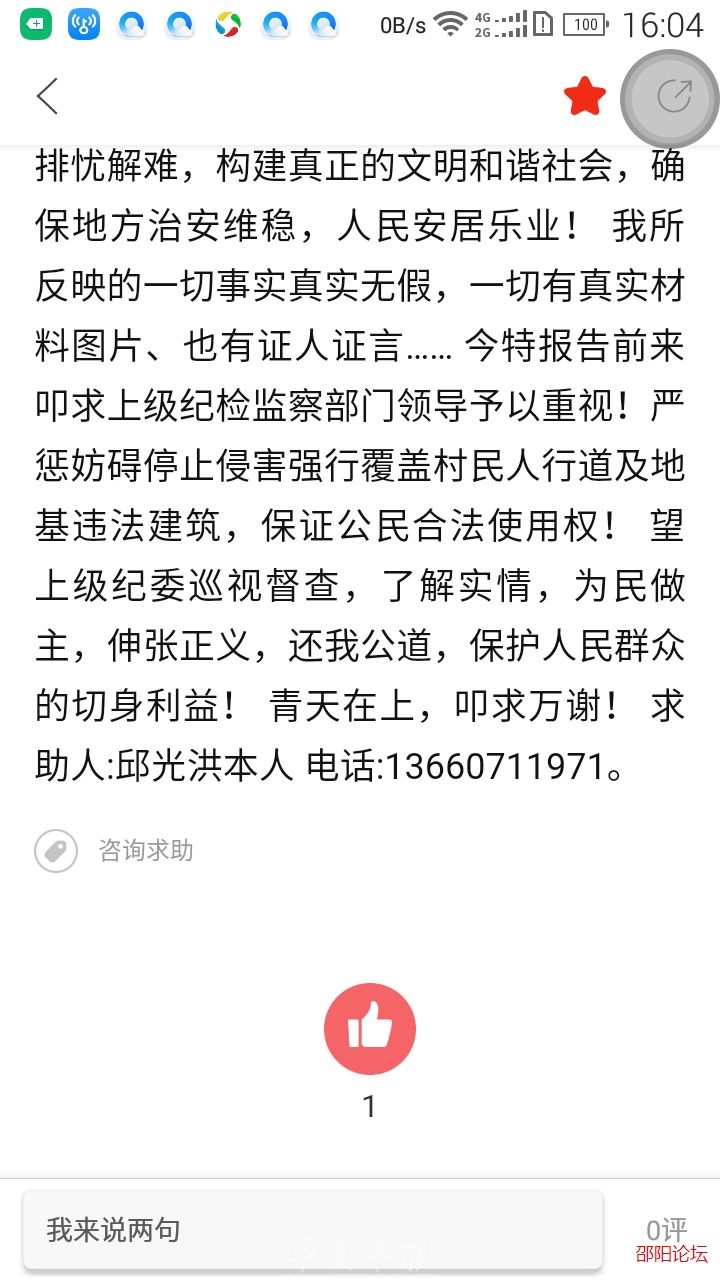Open the 咨询求助 tag

(145, 851)
